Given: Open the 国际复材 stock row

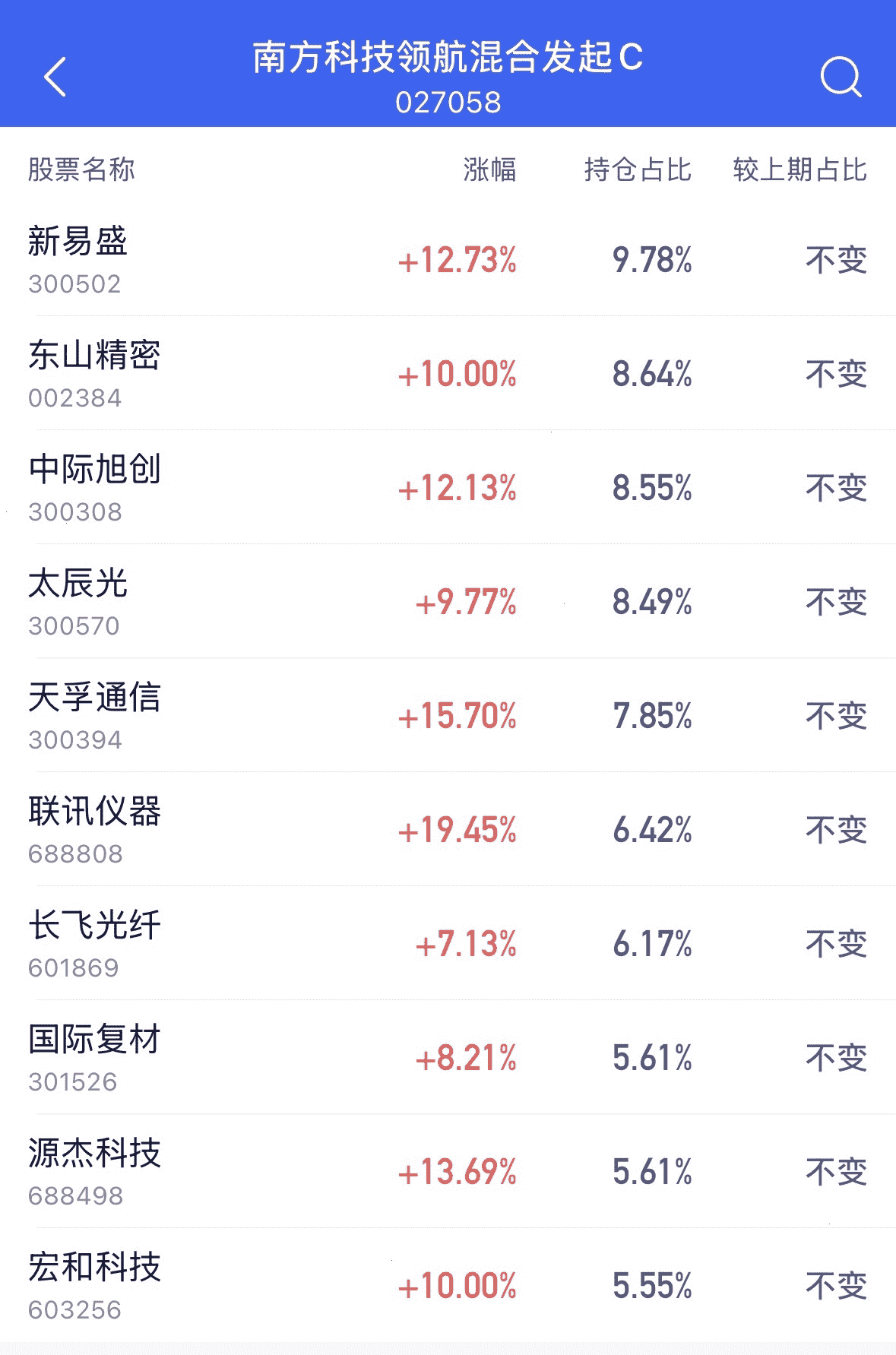Looking at the screenshot, I should click(x=448, y=1057).
